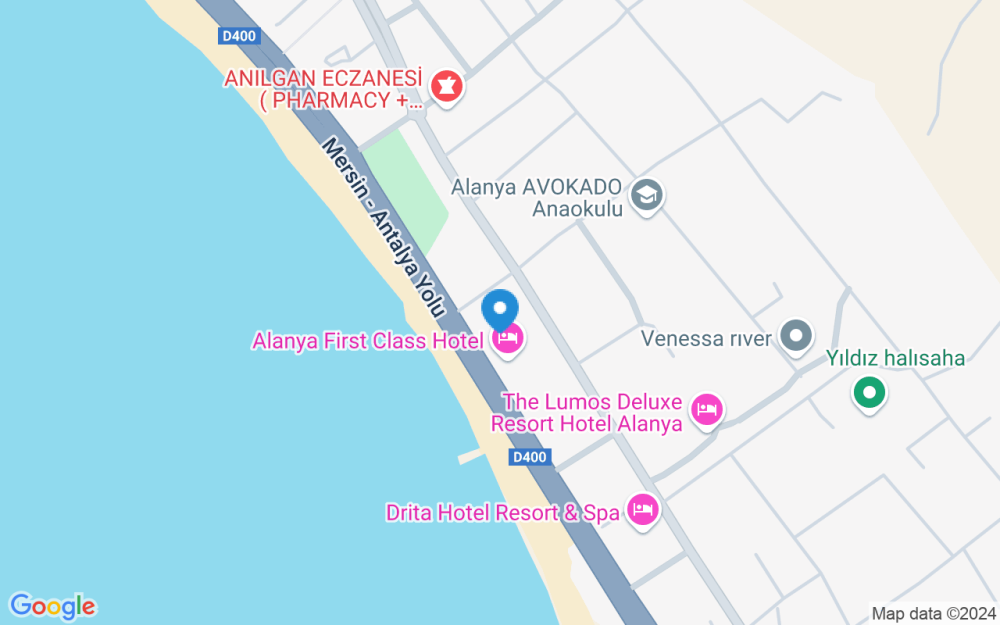The width and height of the screenshot is (1000, 625).
Task: Open the Anılgan Eczanesi pharmacy marker
Action: point(446,87)
